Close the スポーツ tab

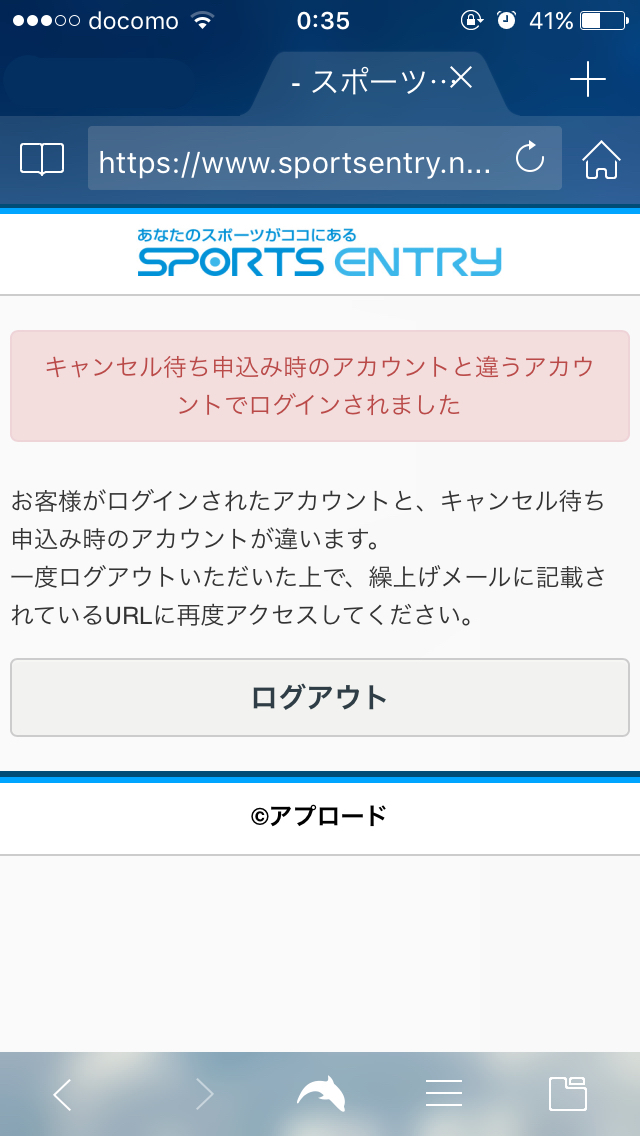click(x=461, y=77)
